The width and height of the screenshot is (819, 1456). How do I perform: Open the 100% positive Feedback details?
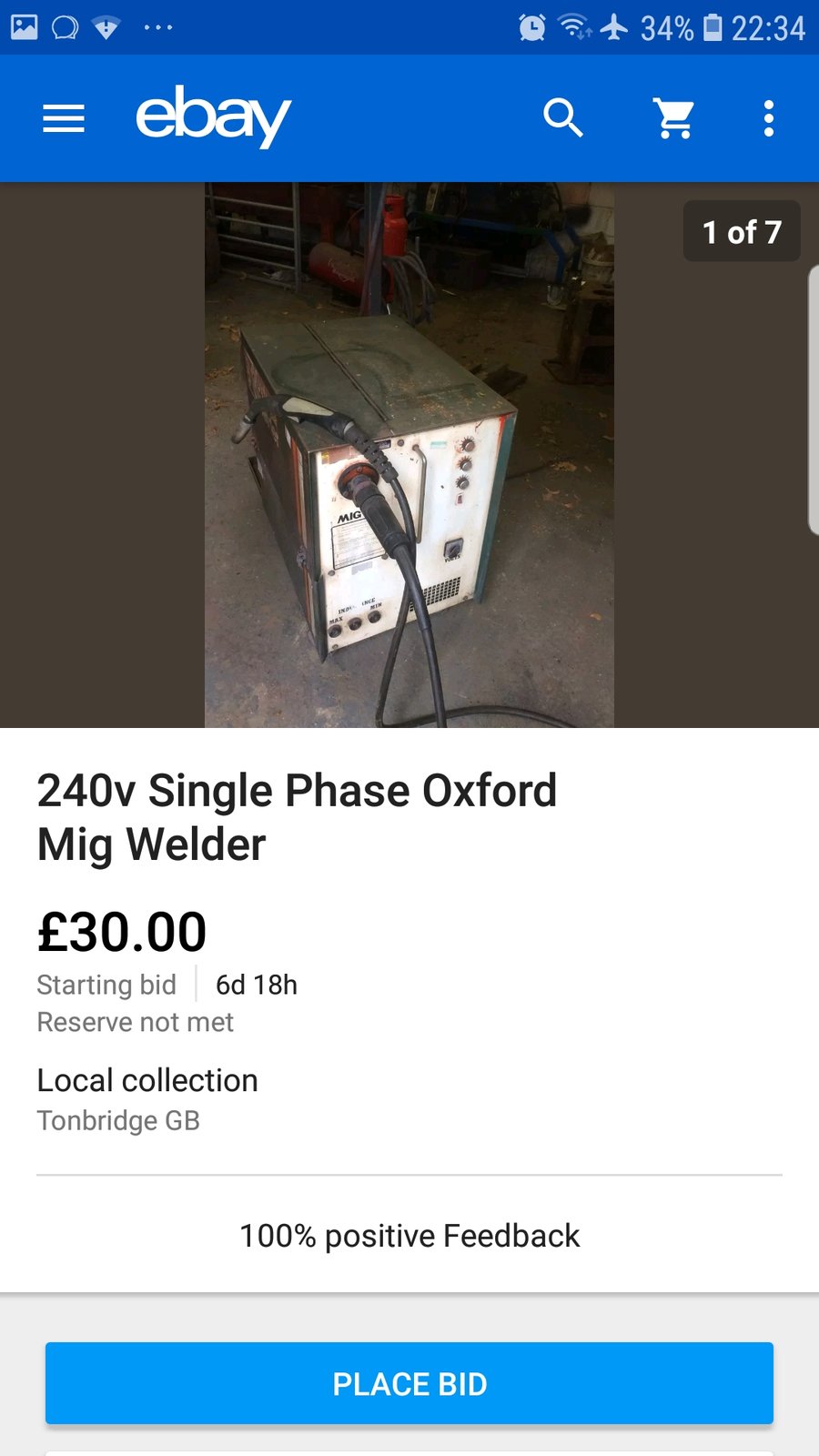pyautogui.click(x=409, y=1236)
